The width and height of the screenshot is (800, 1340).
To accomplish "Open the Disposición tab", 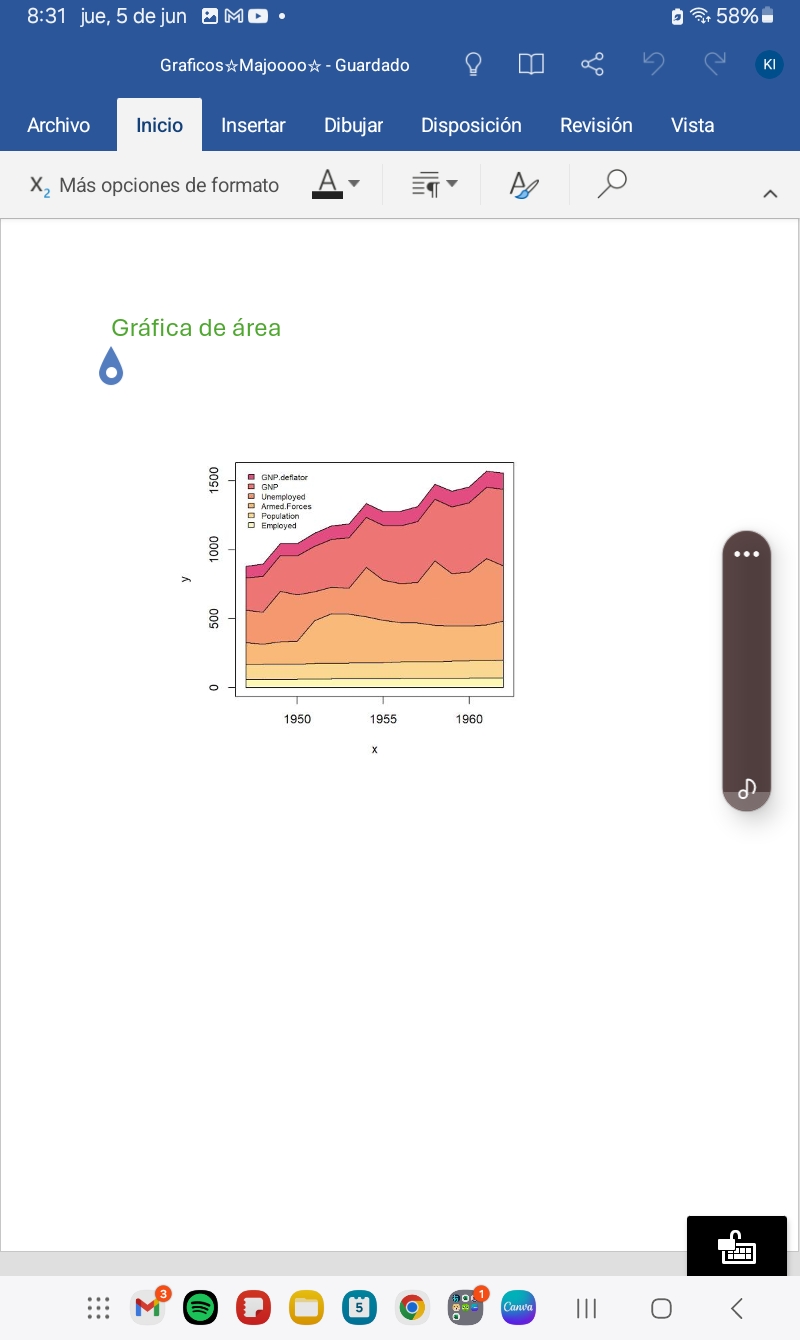I will (x=471, y=125).
